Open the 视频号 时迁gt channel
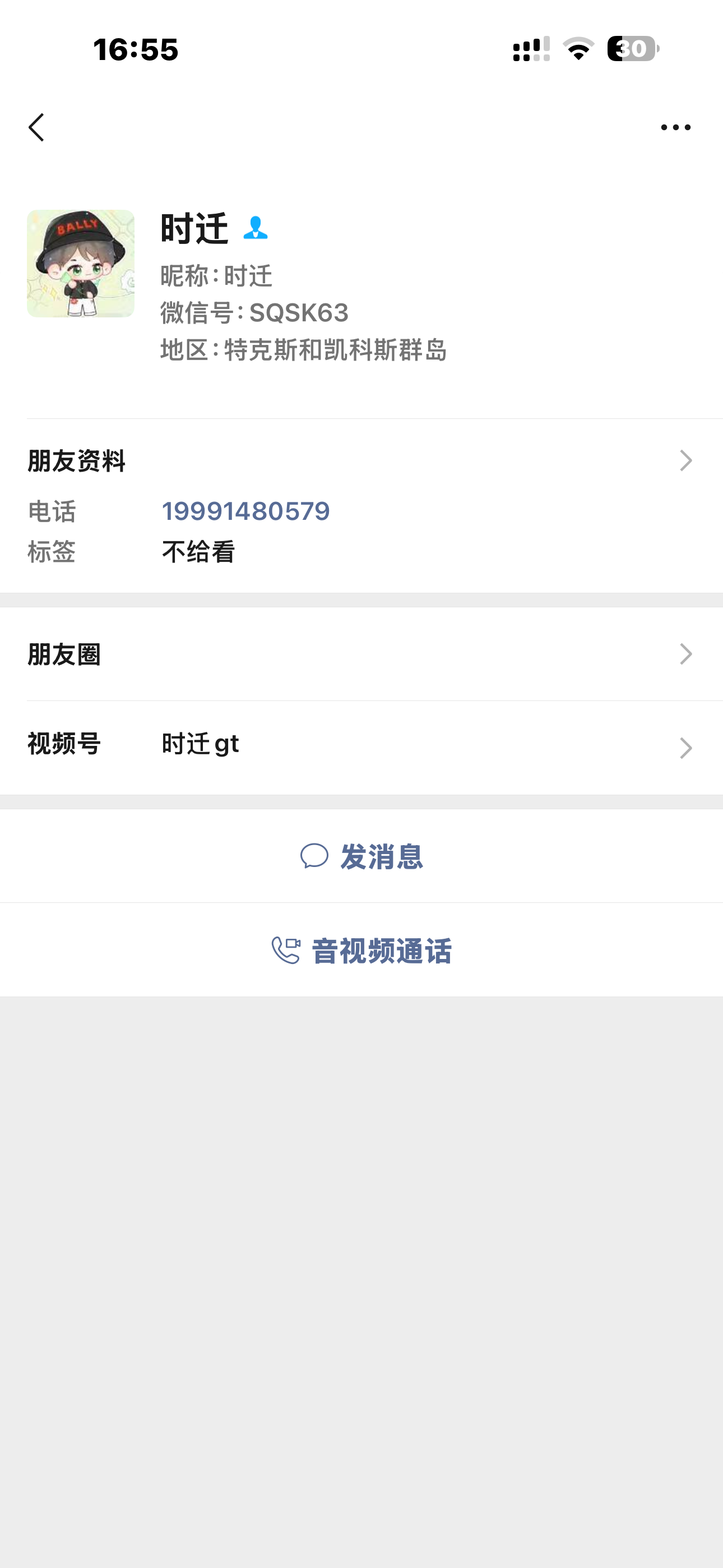This screenshot has width=723, height=1568. pos(361,745)
